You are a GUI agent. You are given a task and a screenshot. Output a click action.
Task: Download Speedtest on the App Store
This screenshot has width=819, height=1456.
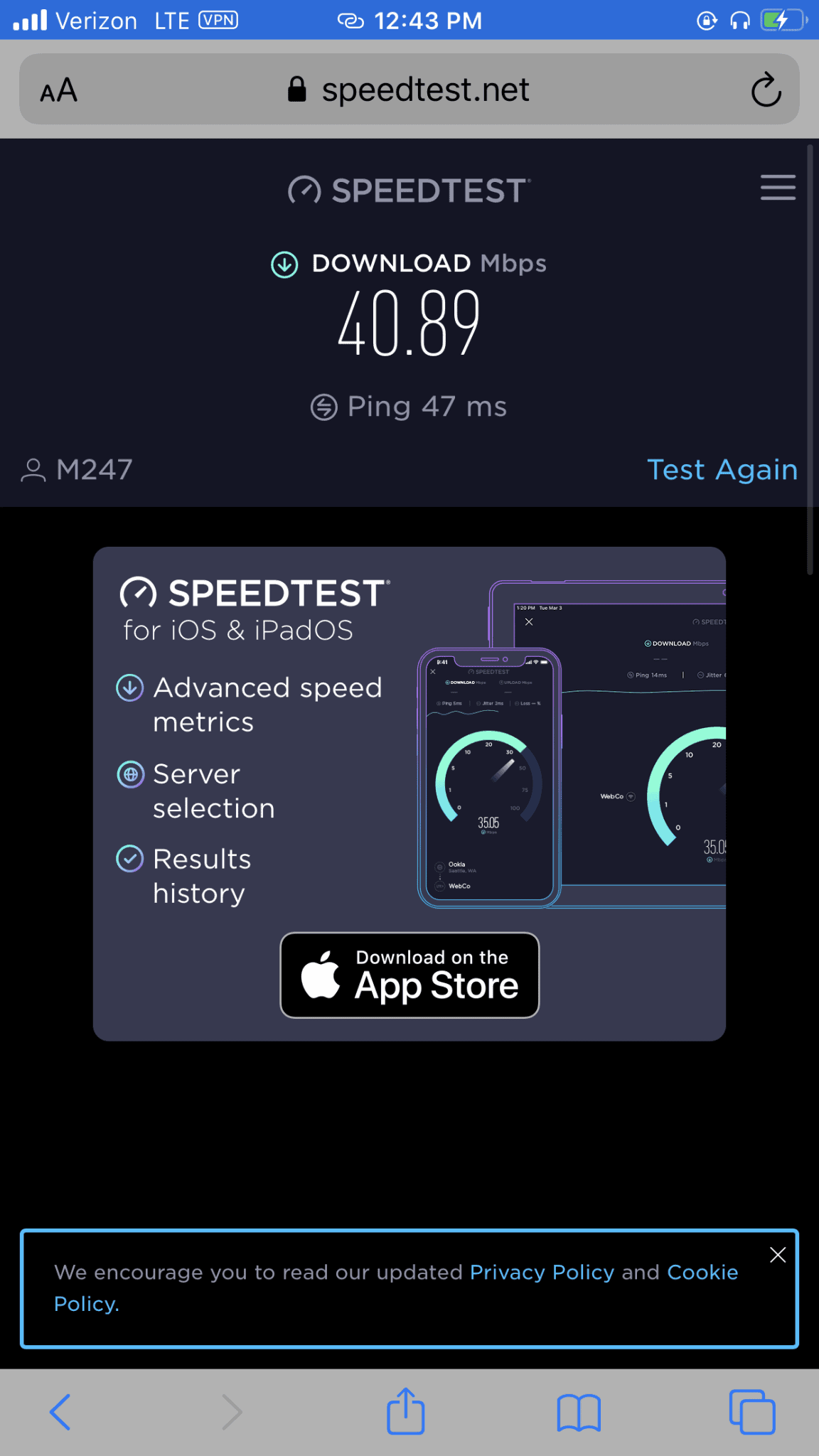409,975
